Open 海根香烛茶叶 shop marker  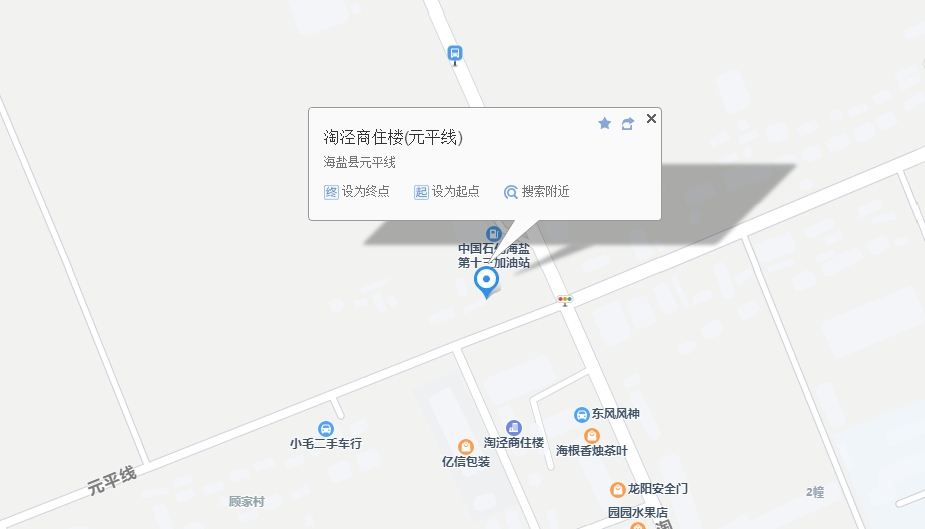(x=592, y=436)
